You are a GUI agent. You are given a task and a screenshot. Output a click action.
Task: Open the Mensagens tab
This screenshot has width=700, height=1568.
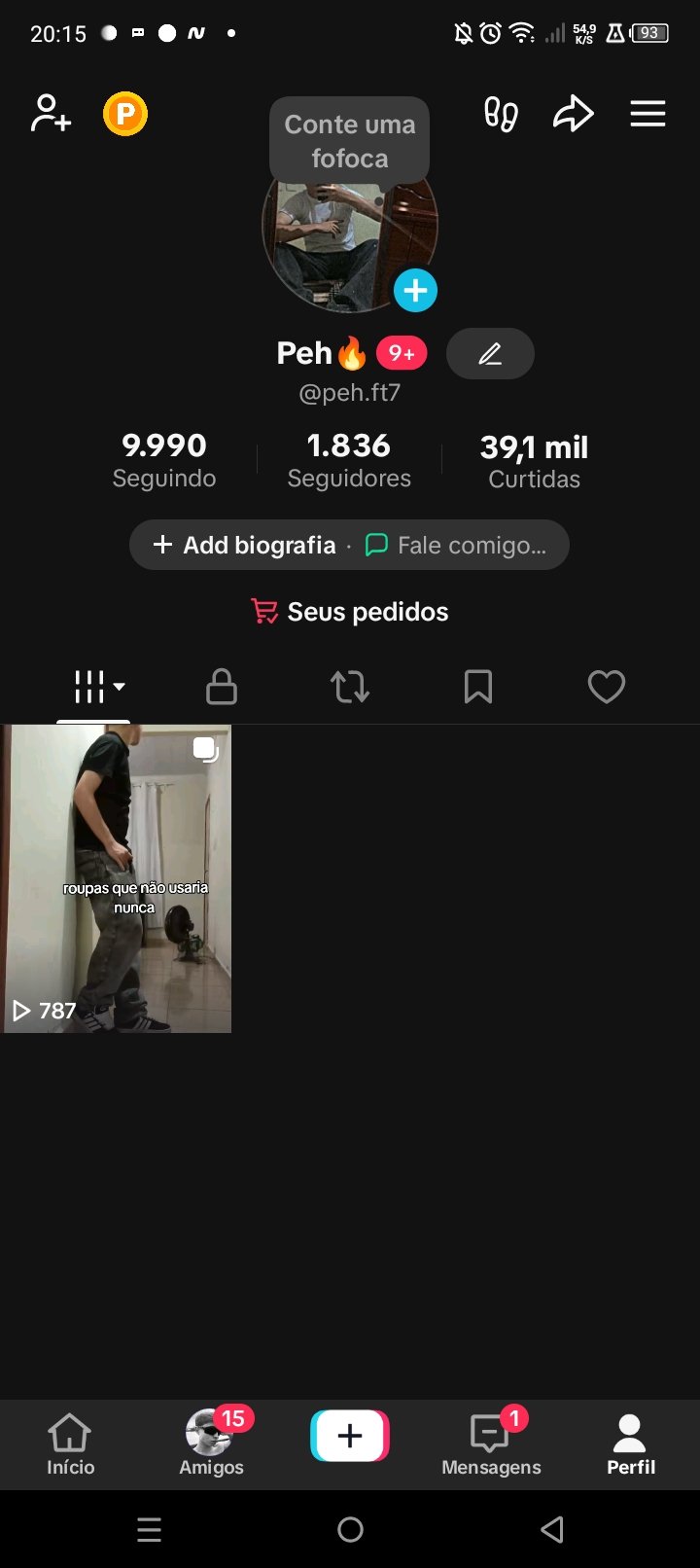click(x=491, y=1444)
